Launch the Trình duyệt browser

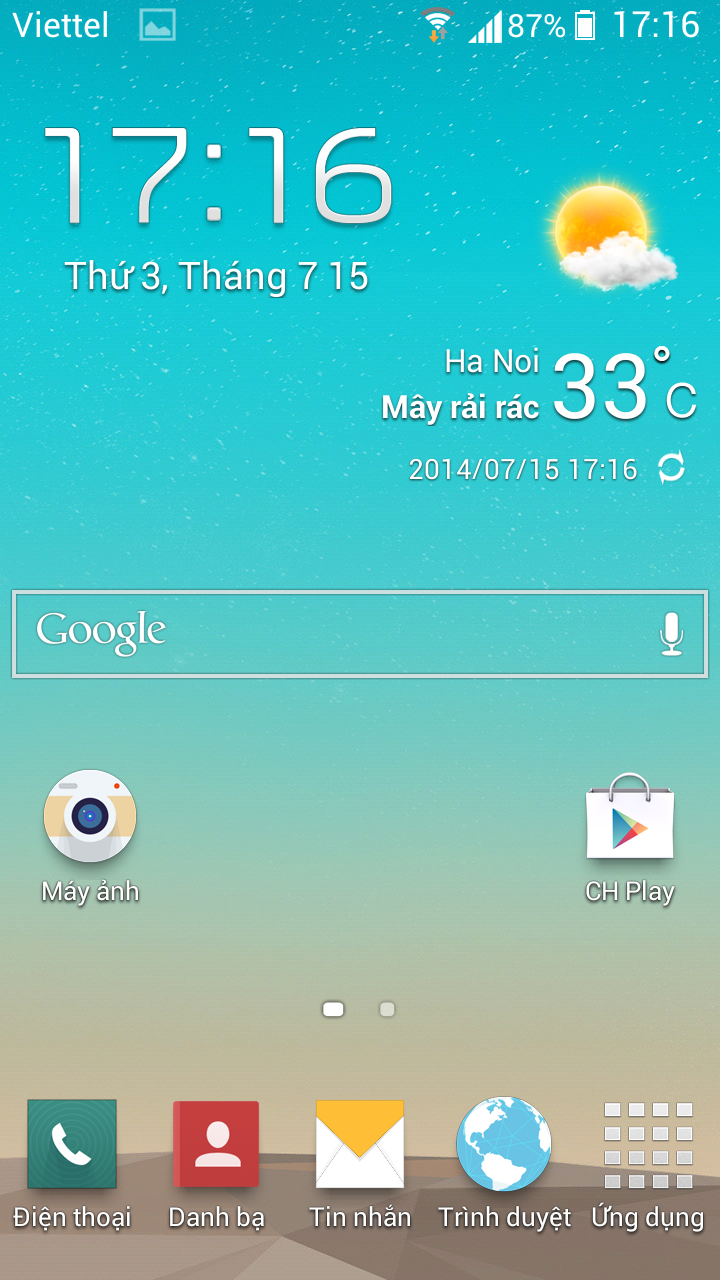coord(504,1145)
